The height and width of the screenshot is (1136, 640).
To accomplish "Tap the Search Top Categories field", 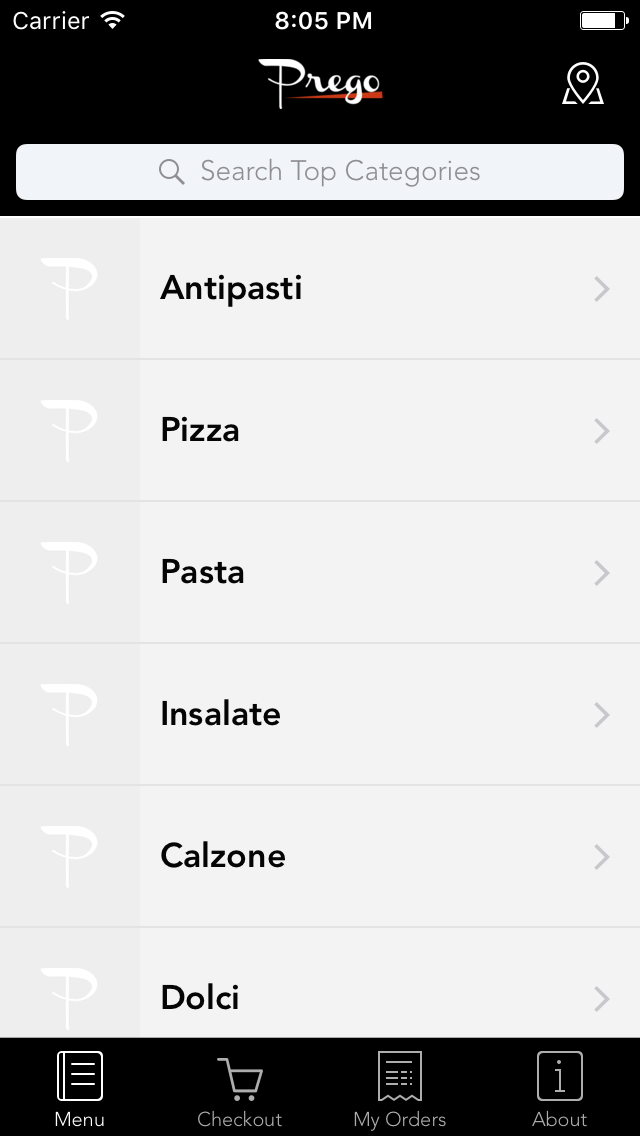I will click(320, 172).
